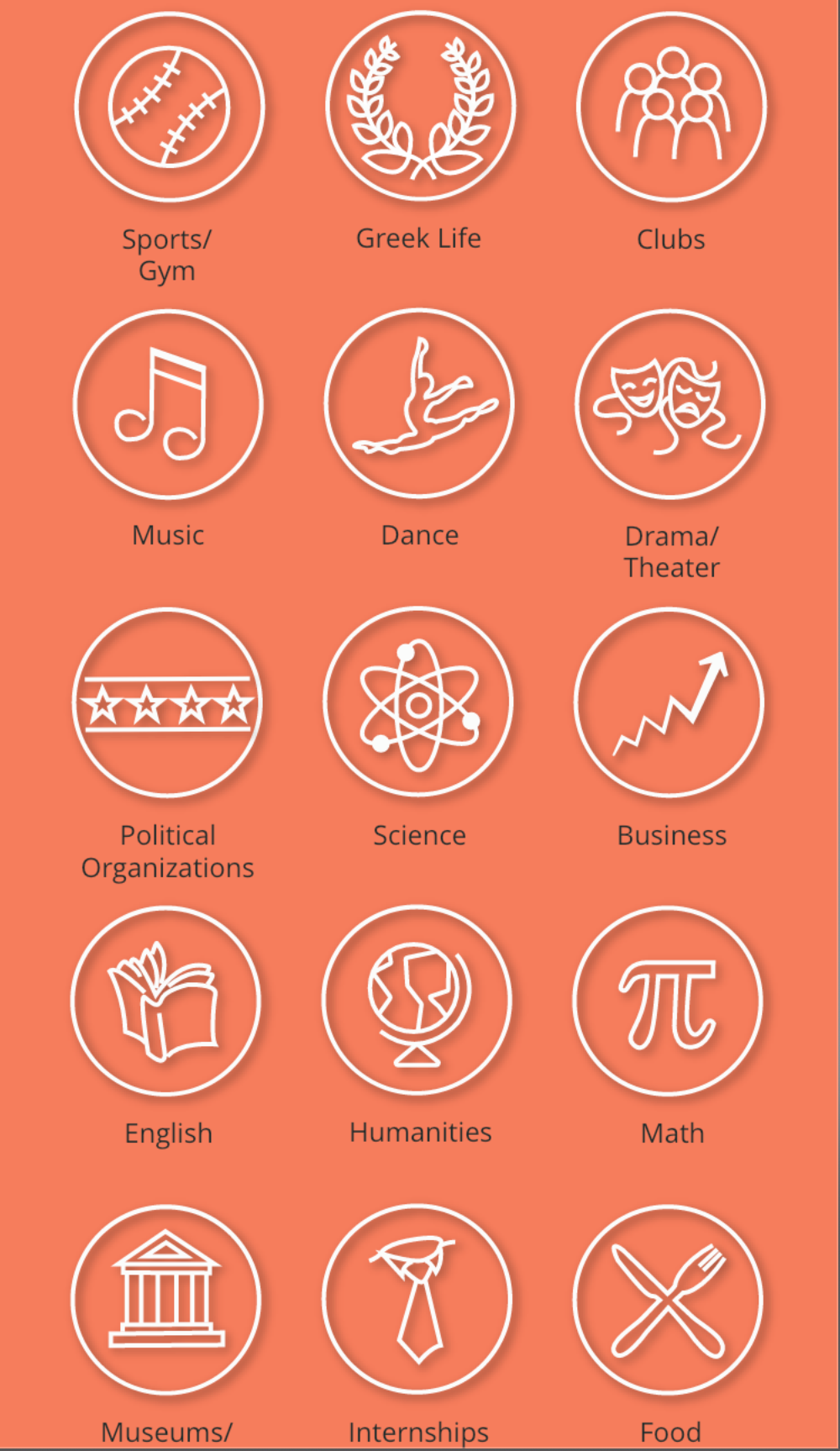Viewport: 840px width, 1451px height.
Task: Pick the Science atom category
Action: tap(418, 702)
